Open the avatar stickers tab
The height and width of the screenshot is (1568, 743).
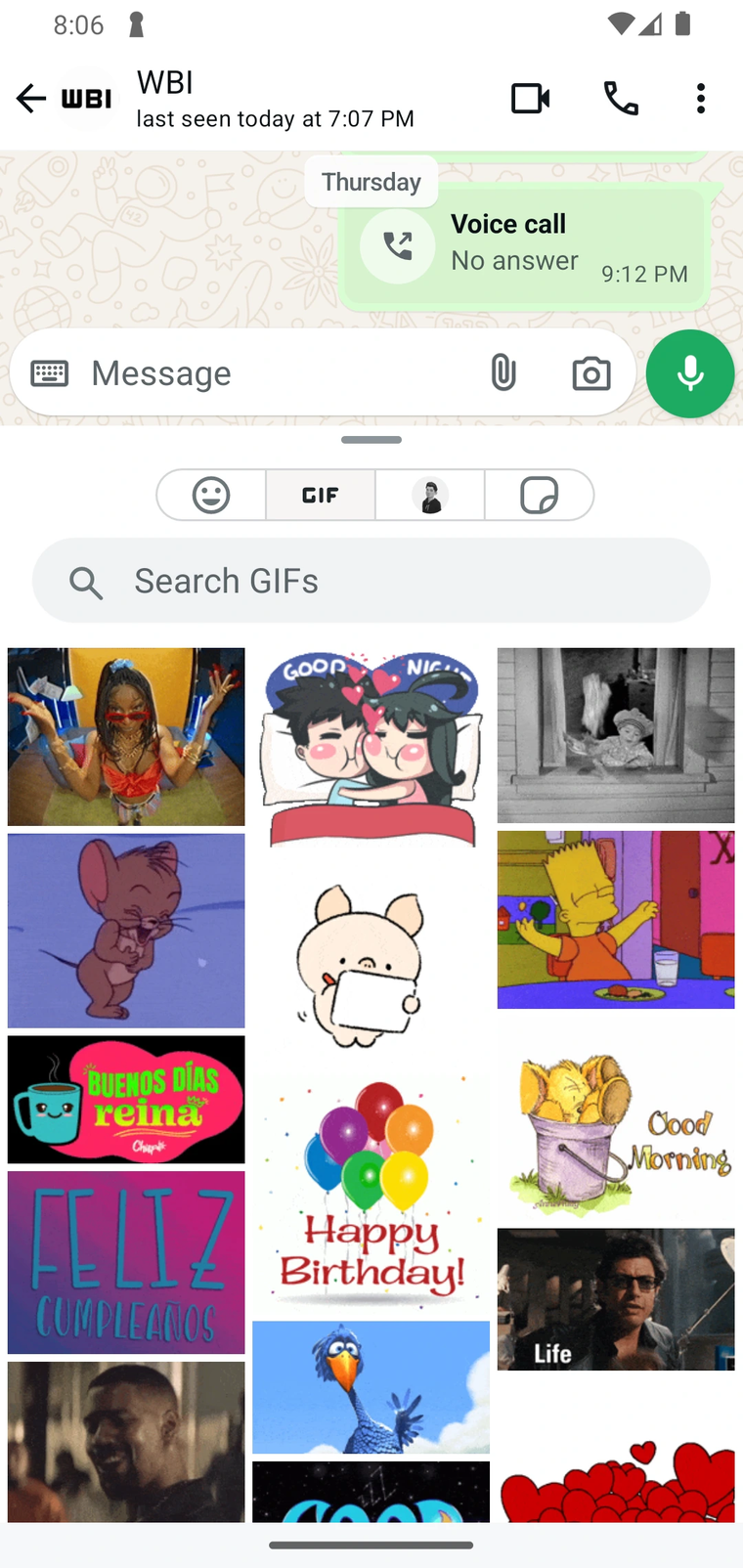pos(430,495)
